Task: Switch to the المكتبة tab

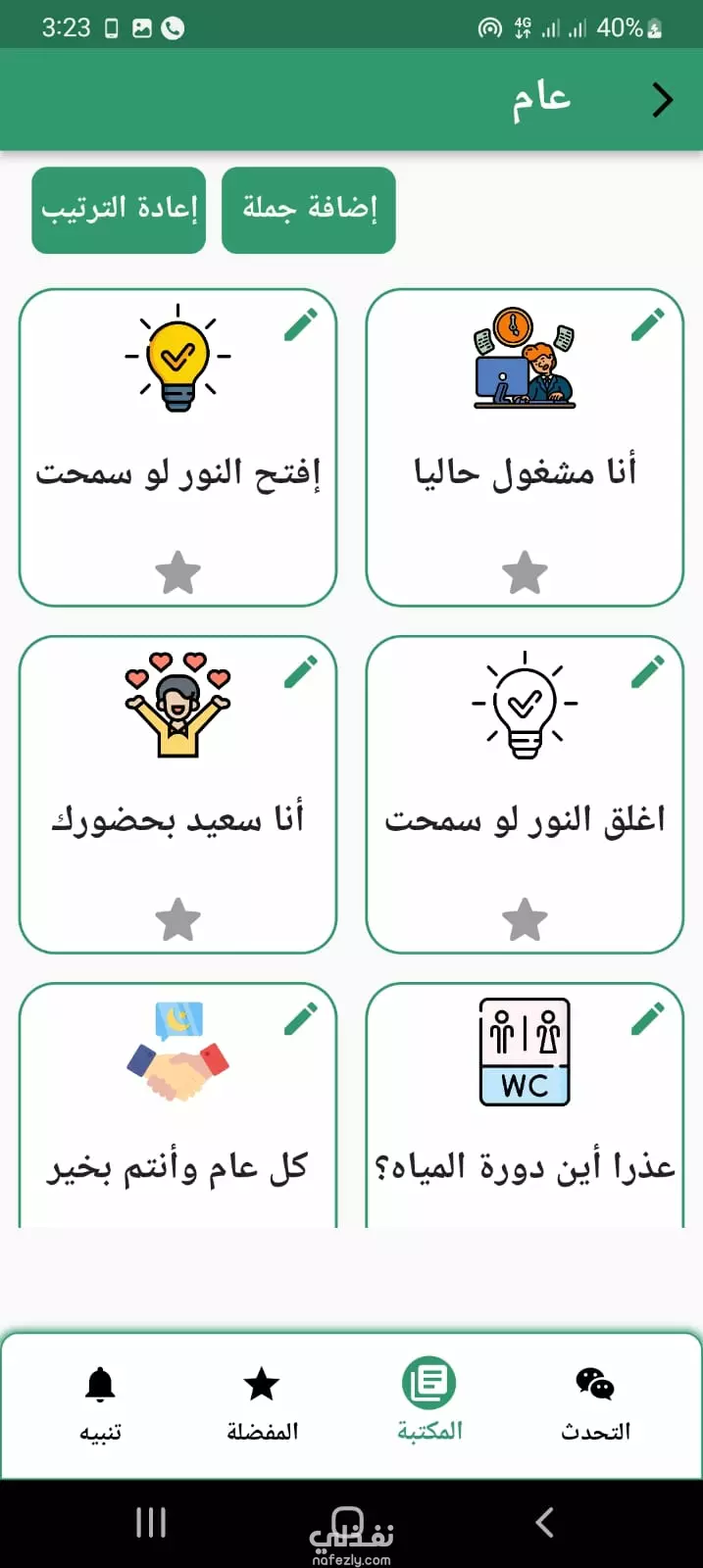Action: (429, 1400)
